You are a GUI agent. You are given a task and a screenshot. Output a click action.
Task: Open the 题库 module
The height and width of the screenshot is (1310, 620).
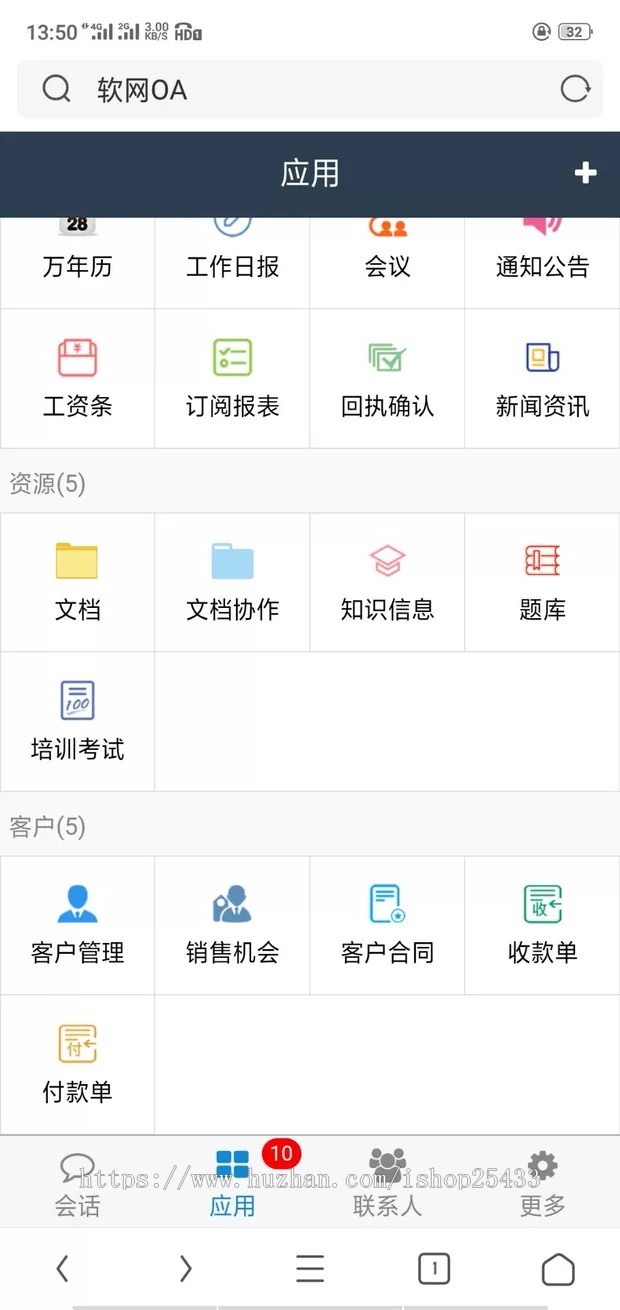coord(542,582)
